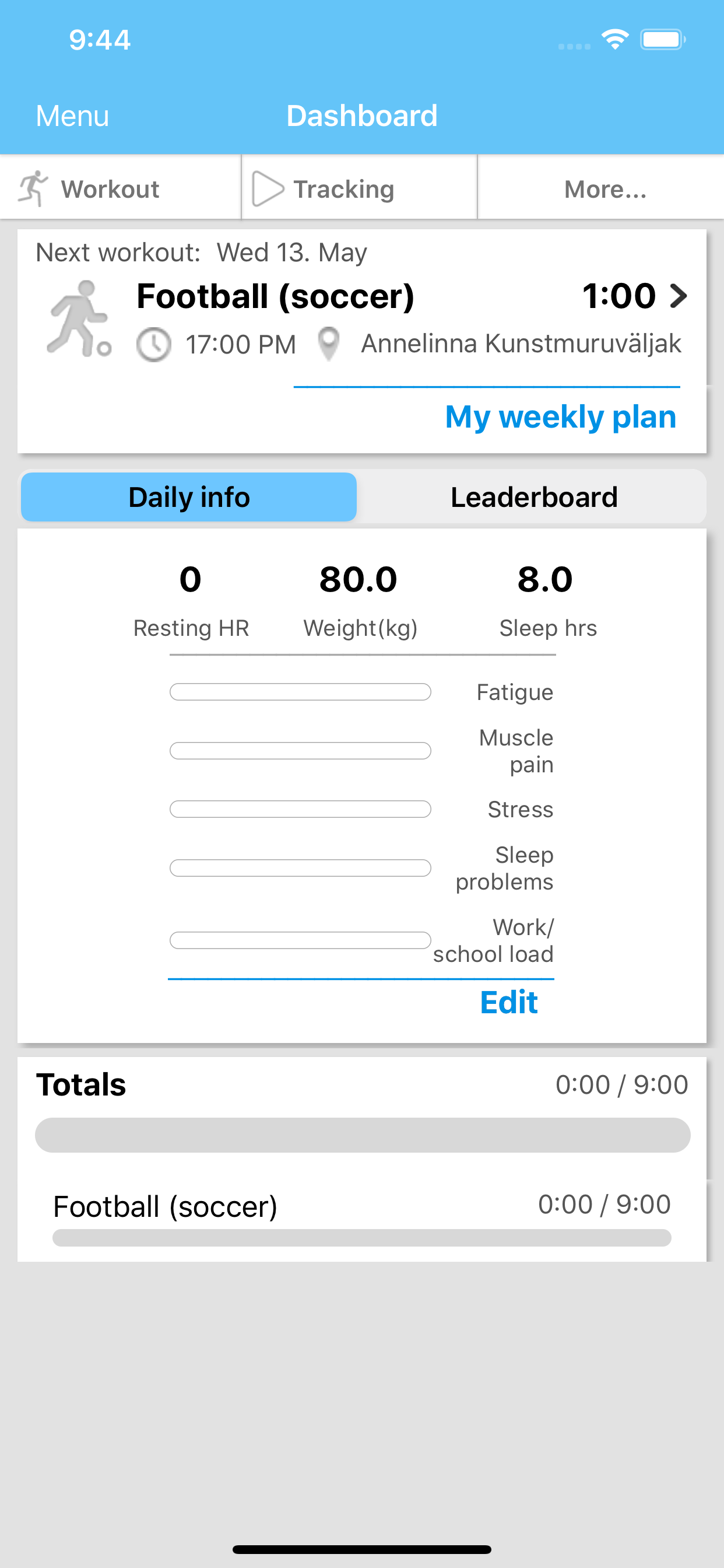Select the location pin for Annelinna Kunstmuruväljak
The image size is (724, 1568).
coord(329,344)
